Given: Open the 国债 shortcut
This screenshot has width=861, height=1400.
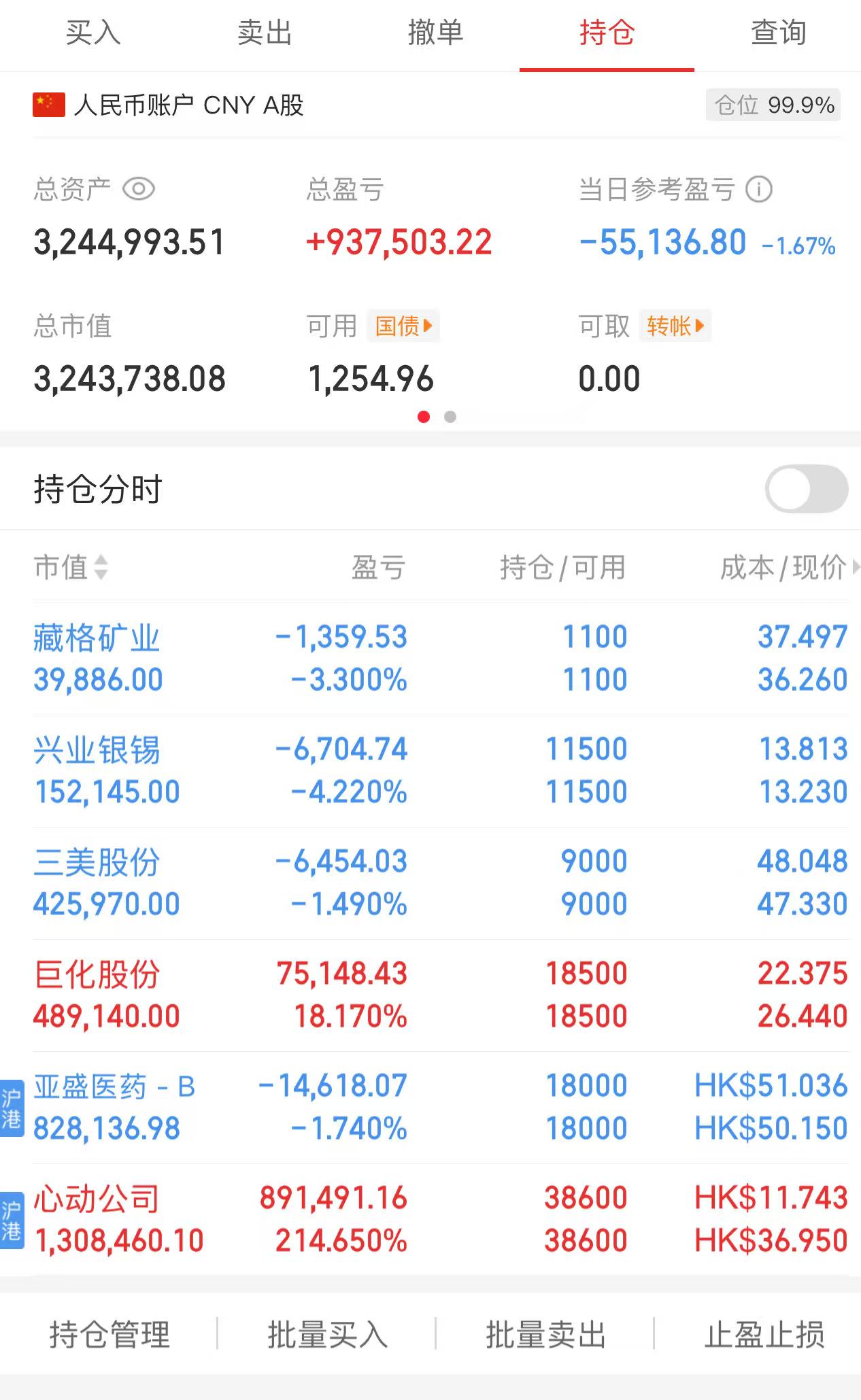Looking at the screenshot, I should [403, 326].
